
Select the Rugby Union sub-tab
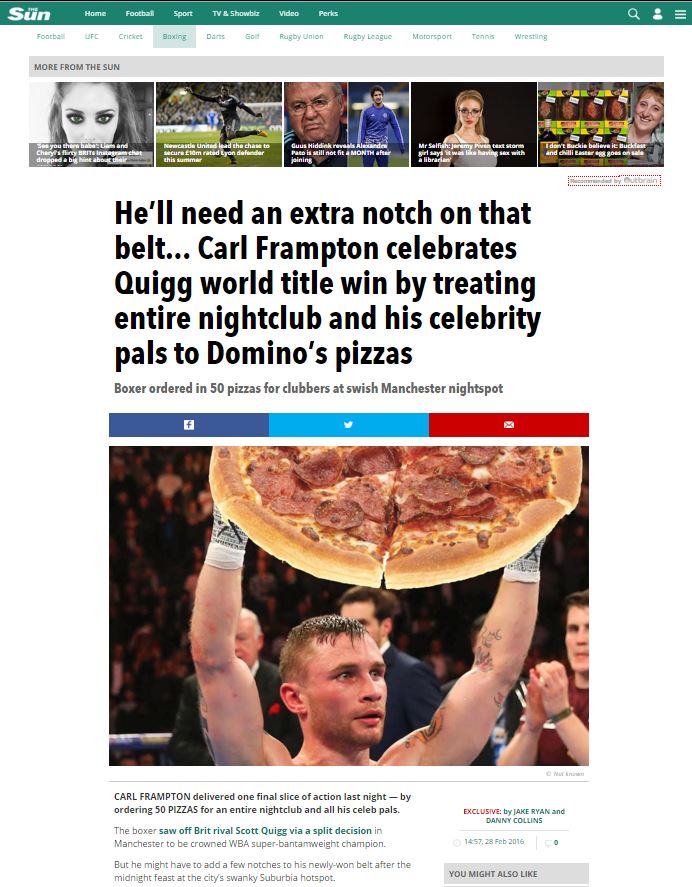pos(301,37)
